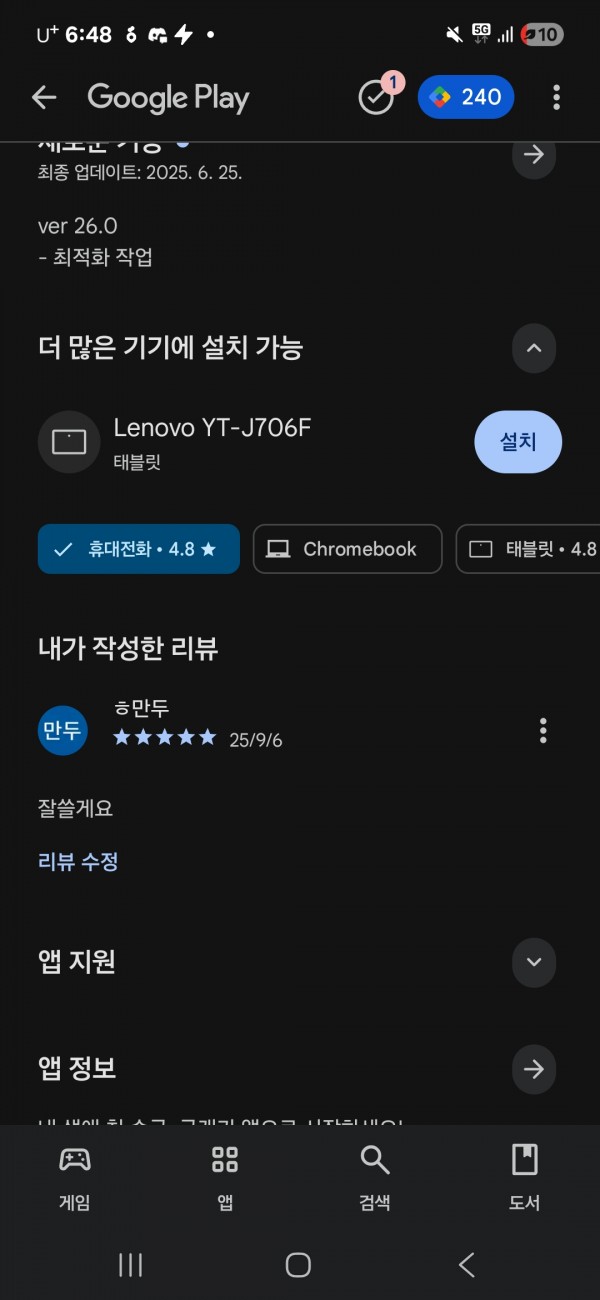Open the system recent apps button

coord(130,1265)
